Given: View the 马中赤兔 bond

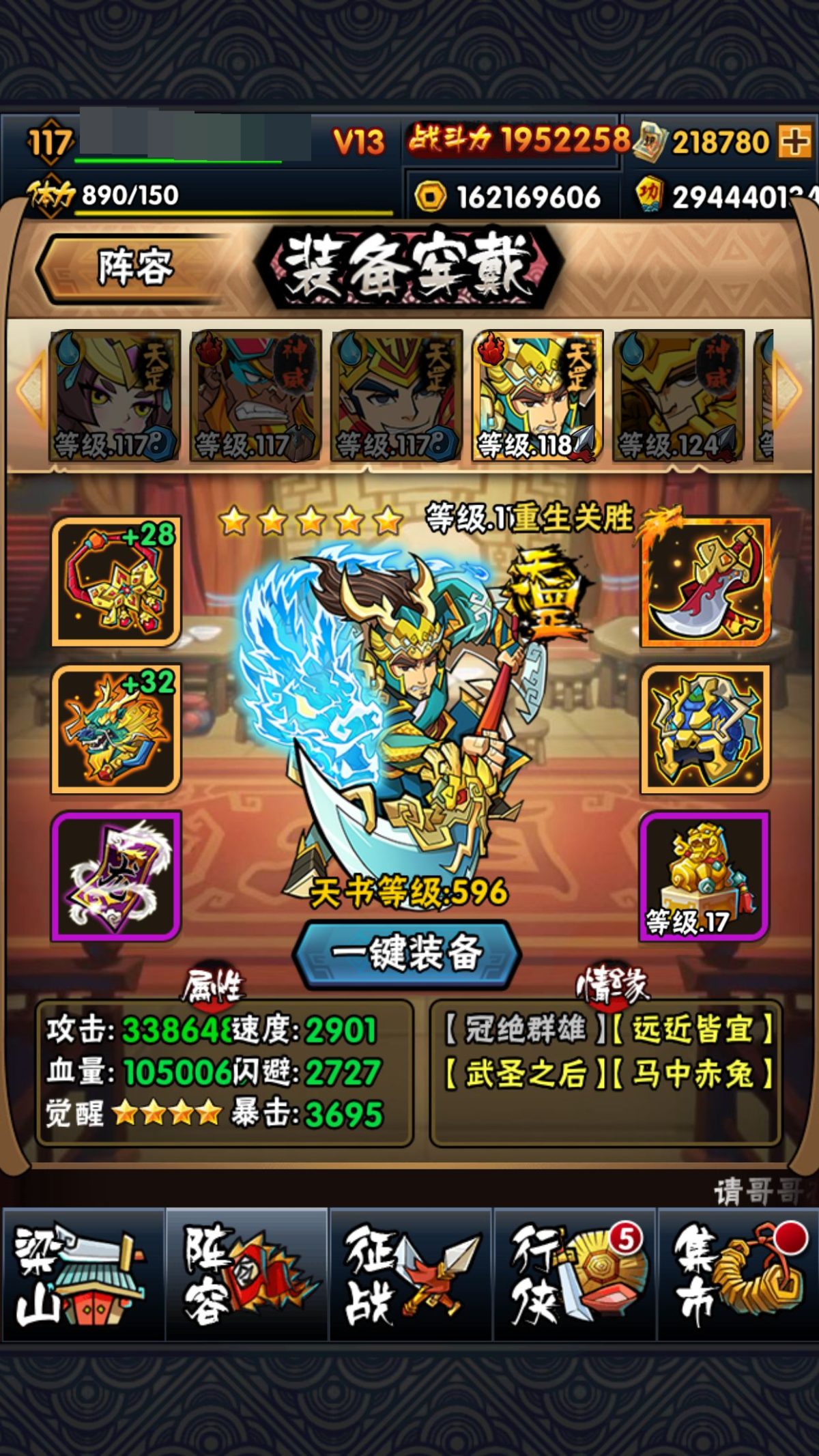Looking at the screenshot, I should coord(693,1074).
